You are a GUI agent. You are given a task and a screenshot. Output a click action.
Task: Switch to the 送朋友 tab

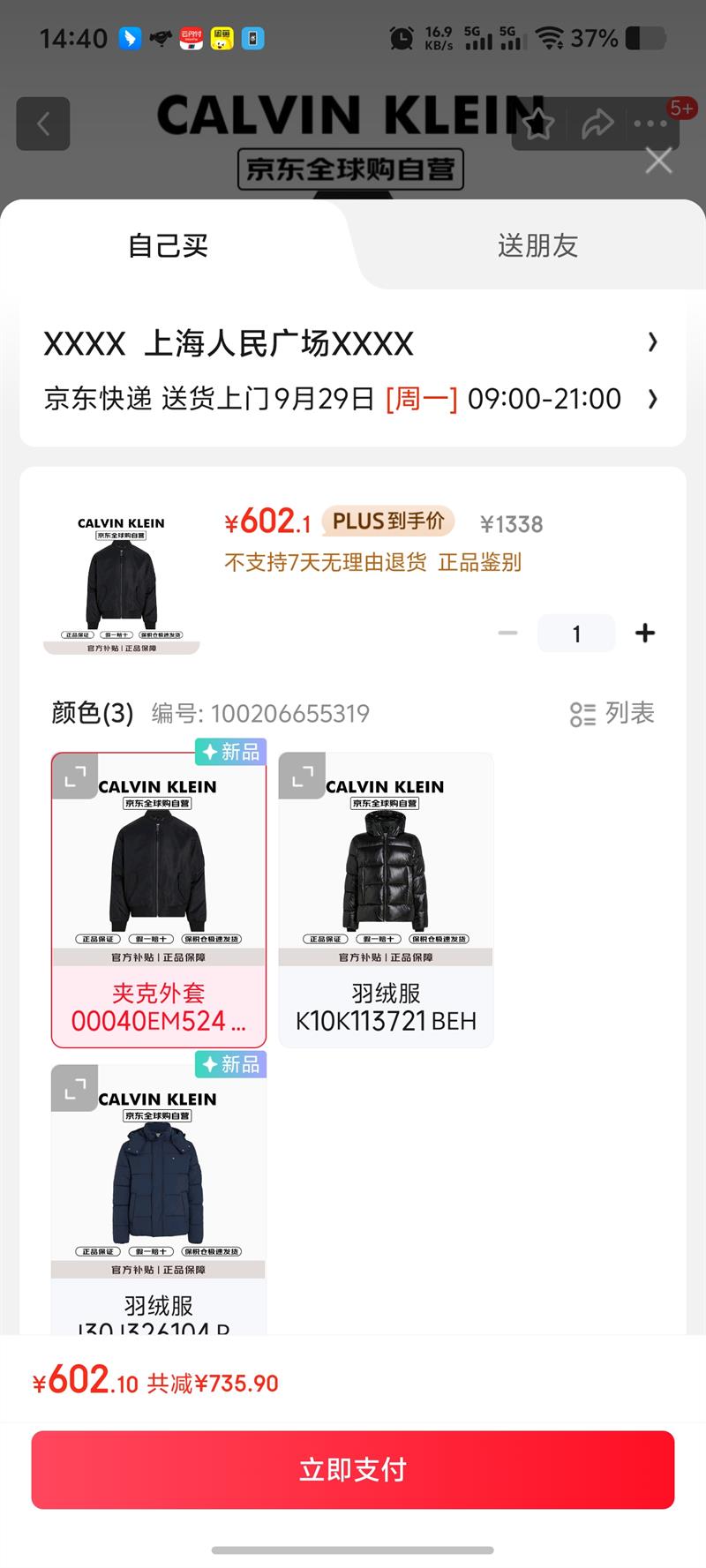pos(537,245)
